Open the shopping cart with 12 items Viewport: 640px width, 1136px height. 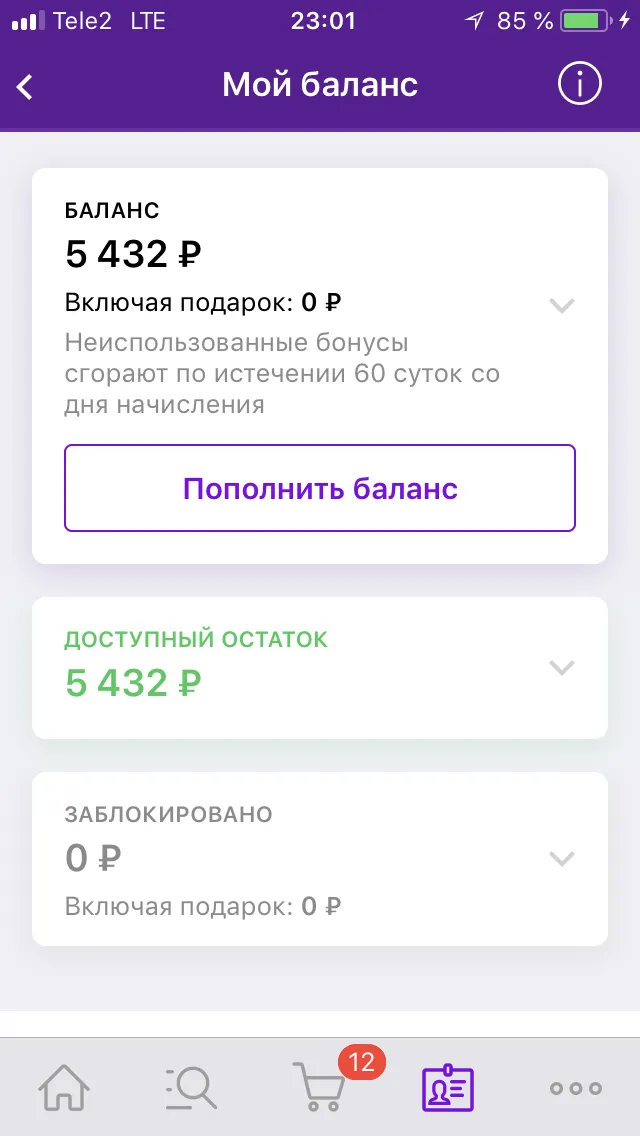point(319,1085)
